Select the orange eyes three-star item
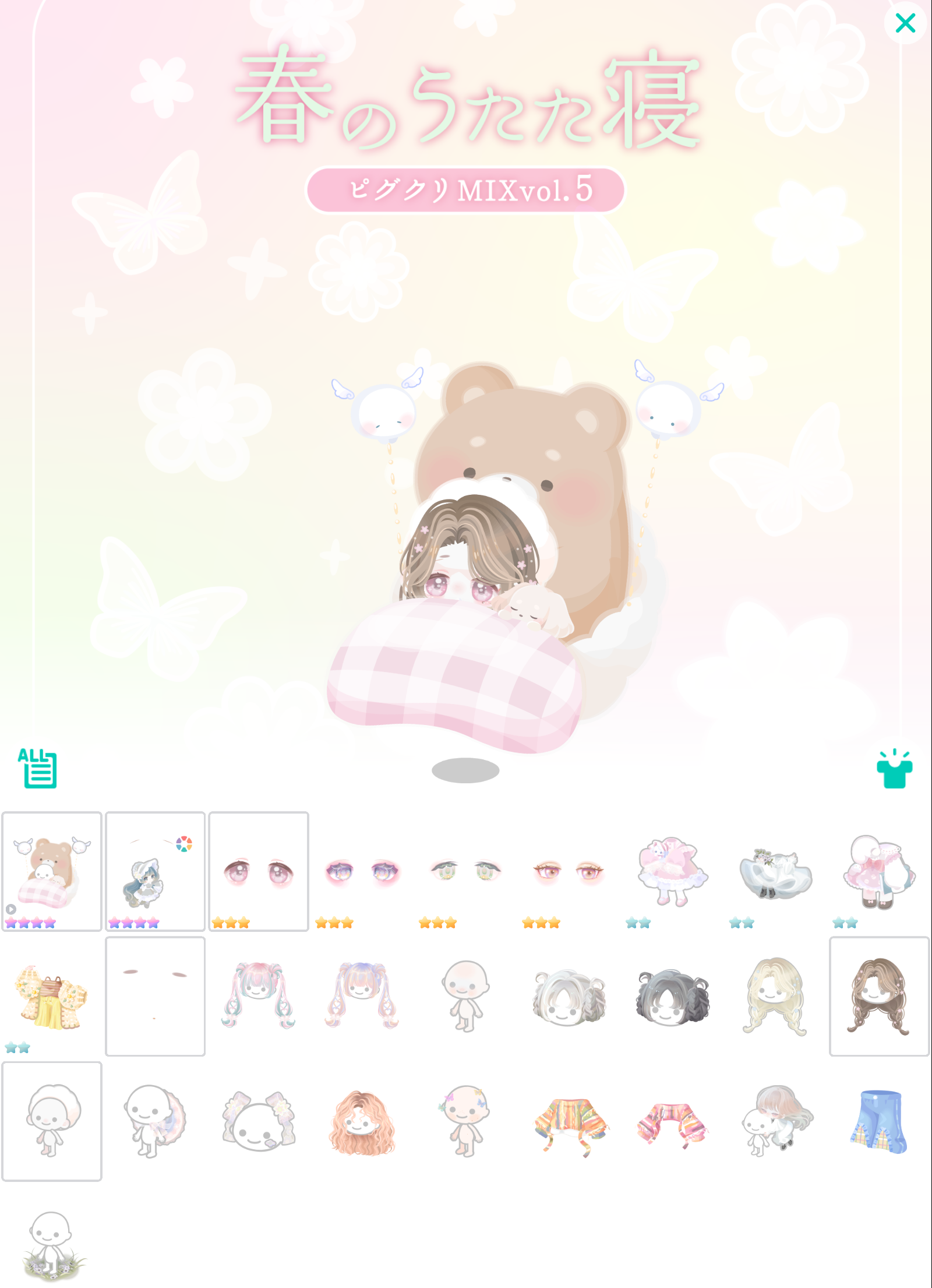 tap(569, 872)
